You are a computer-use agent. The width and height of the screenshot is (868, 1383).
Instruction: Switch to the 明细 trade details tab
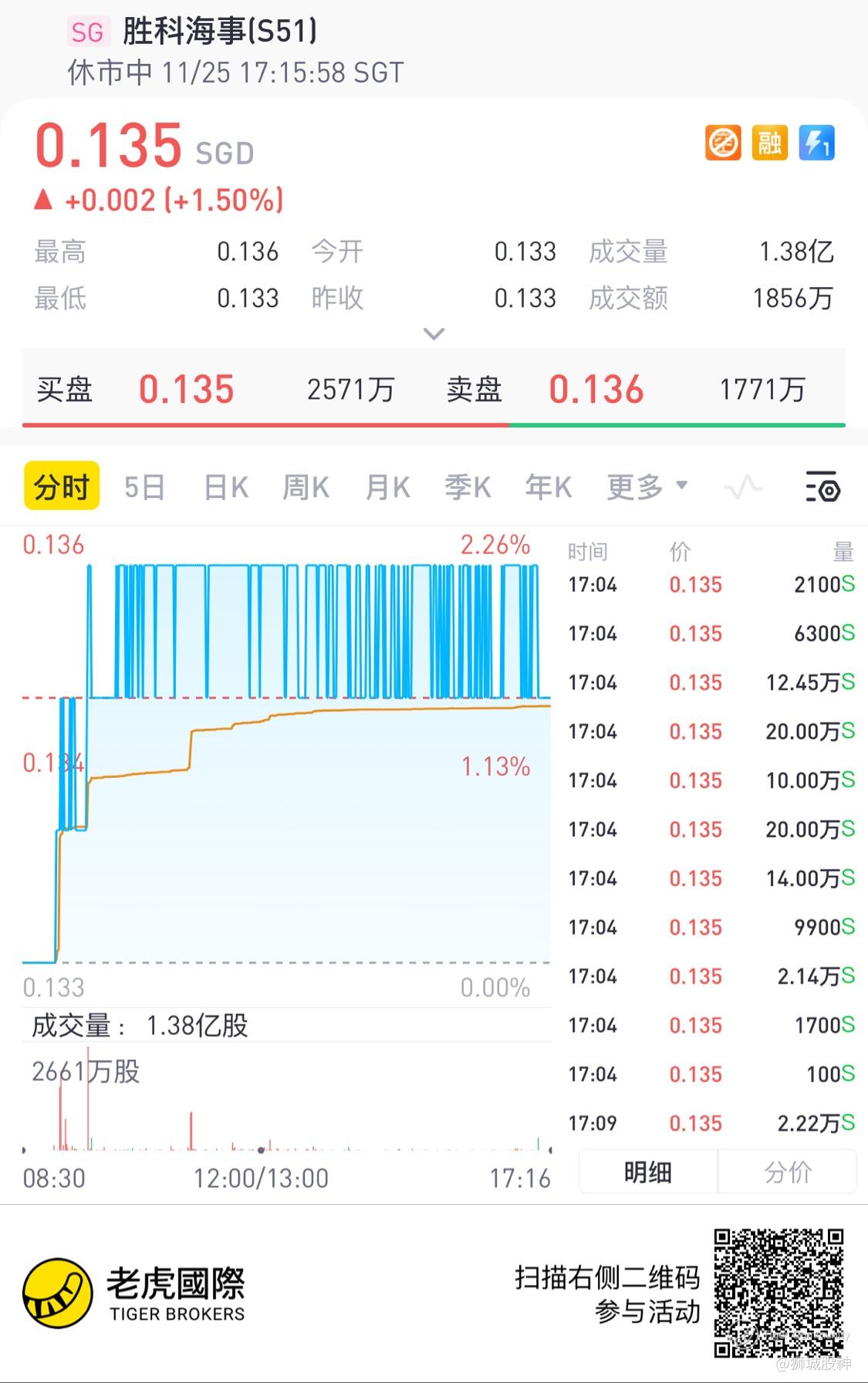[x=648, y=1172]
